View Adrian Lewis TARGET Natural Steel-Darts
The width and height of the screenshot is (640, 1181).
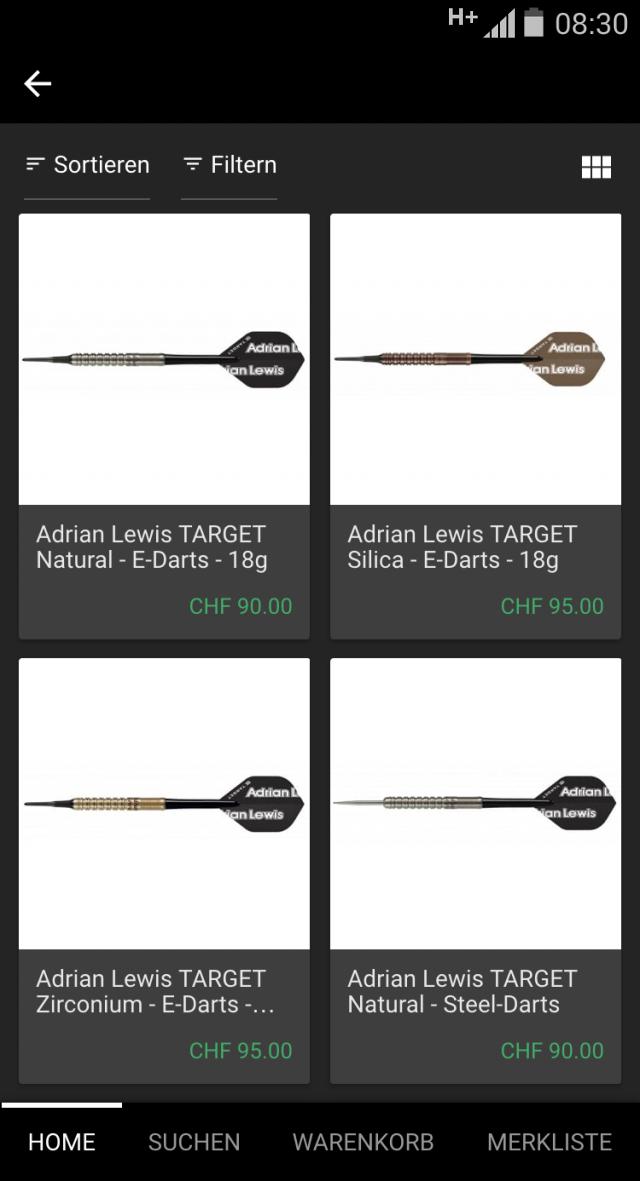(475, 870)
